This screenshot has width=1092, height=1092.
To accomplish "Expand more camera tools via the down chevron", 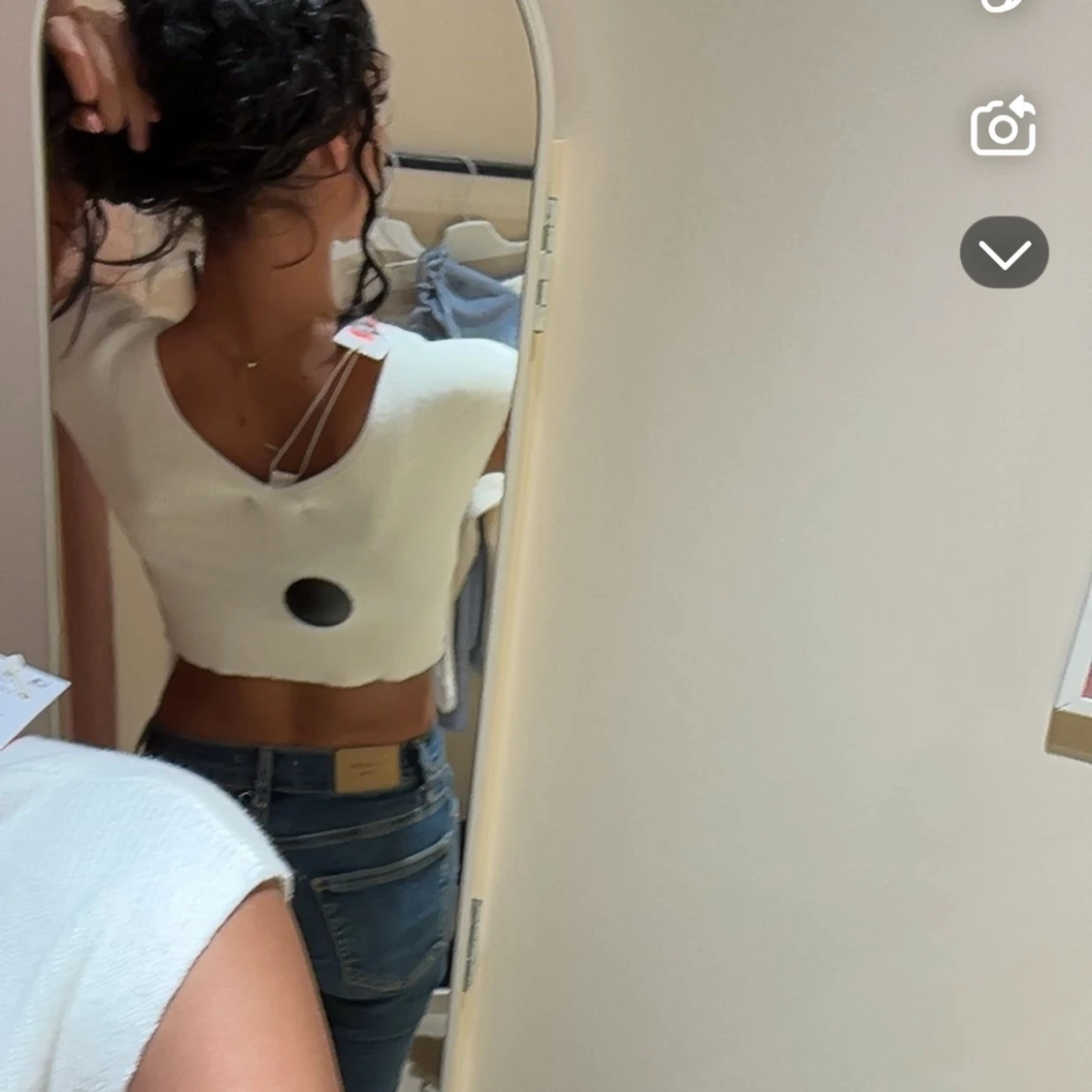I will tap(1005, 252).
